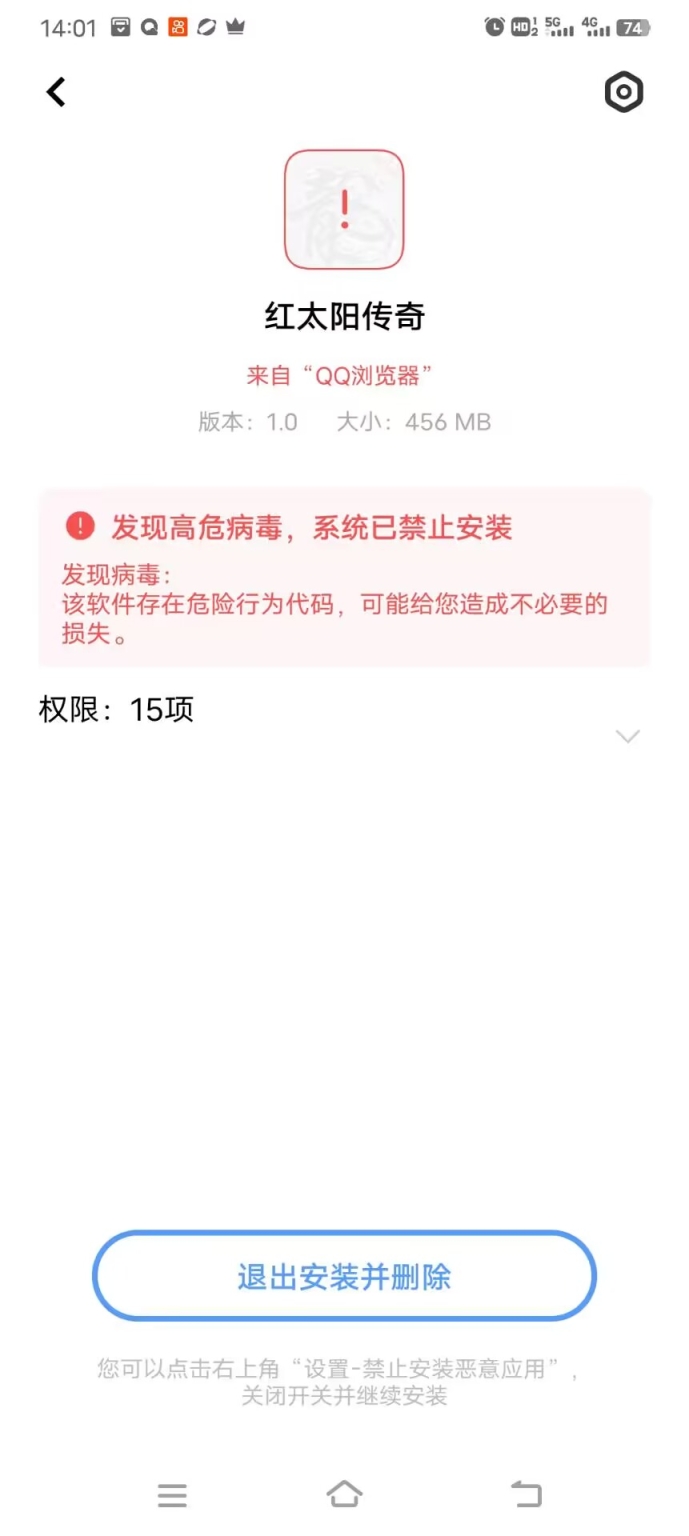Tap 退出安装并删除 button
This screenshot has width=689, height=1536.
pyautogui.click(x=344, y=1276)
